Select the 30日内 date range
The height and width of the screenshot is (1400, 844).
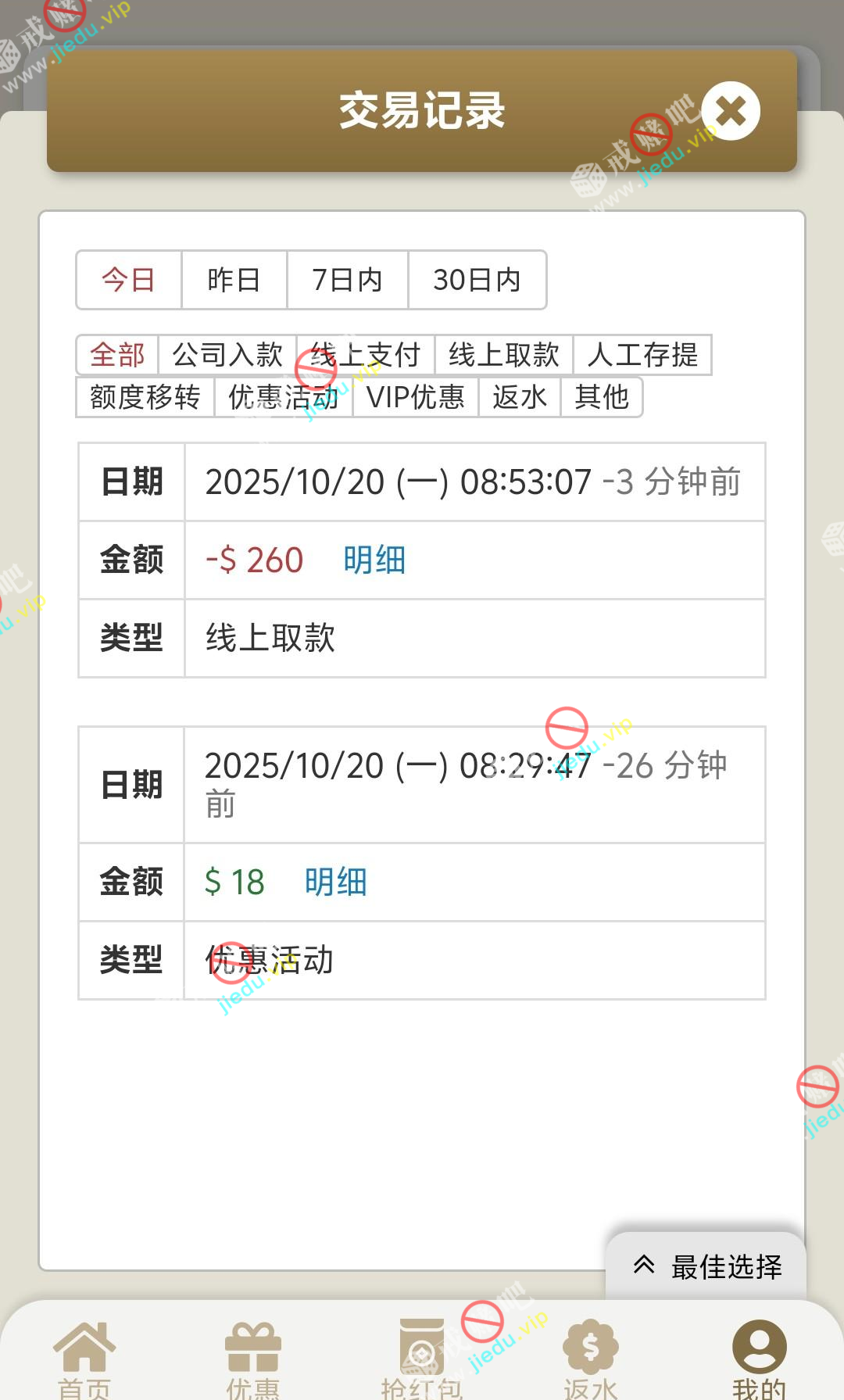click(x=477, y=280)
